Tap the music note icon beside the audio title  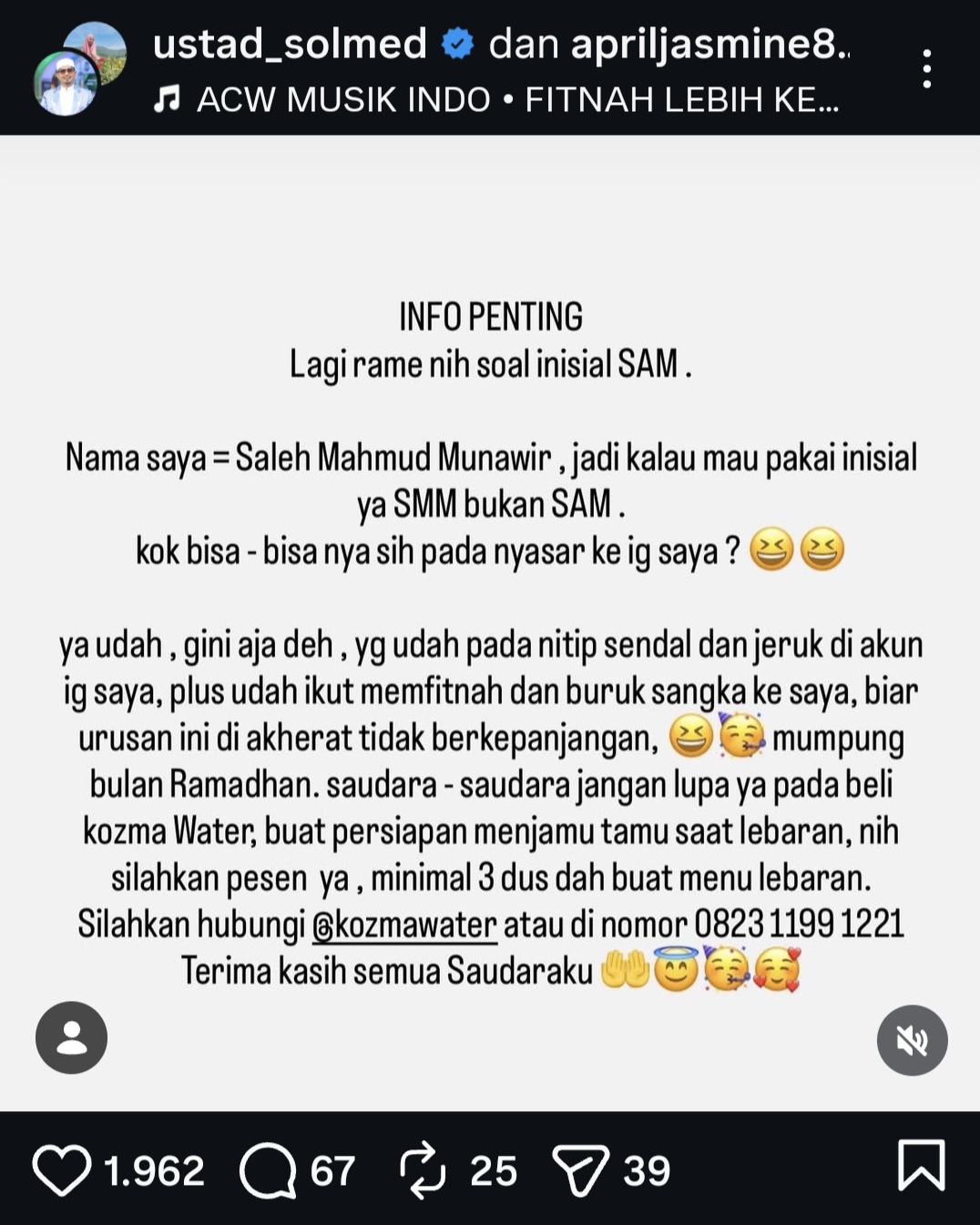tap(169, 98)
